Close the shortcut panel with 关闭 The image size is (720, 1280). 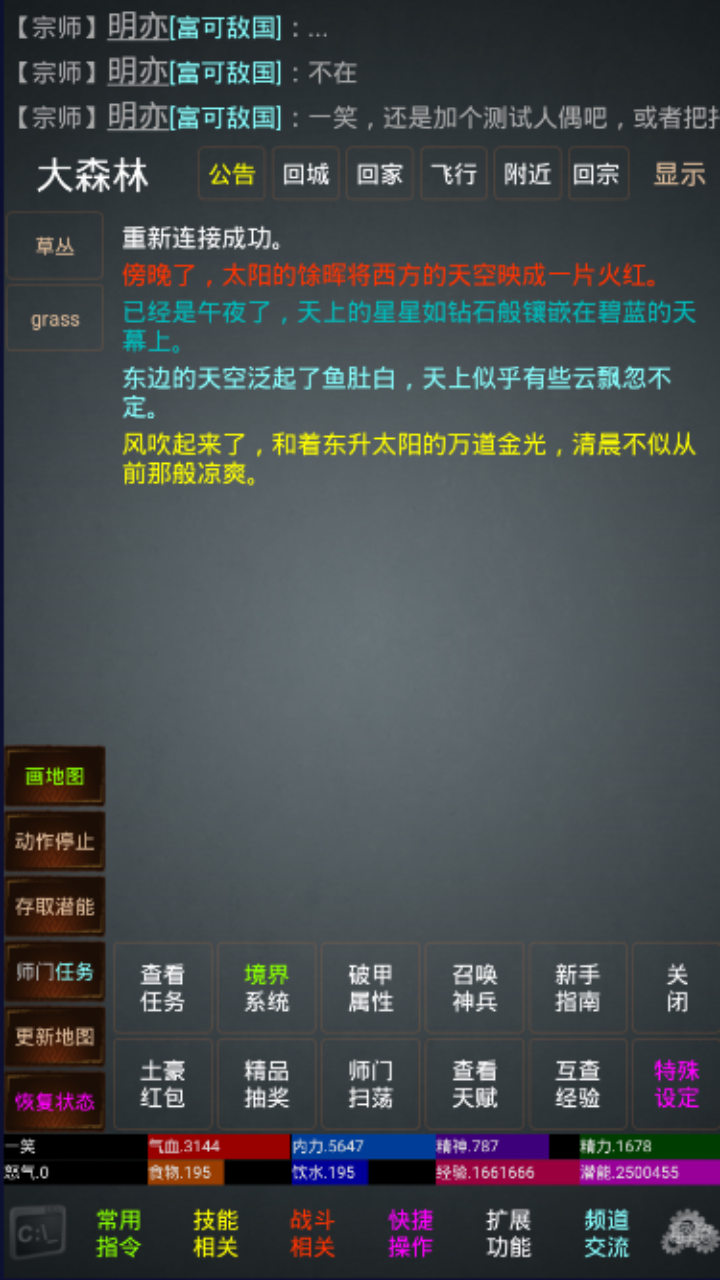tap(677, 988)
